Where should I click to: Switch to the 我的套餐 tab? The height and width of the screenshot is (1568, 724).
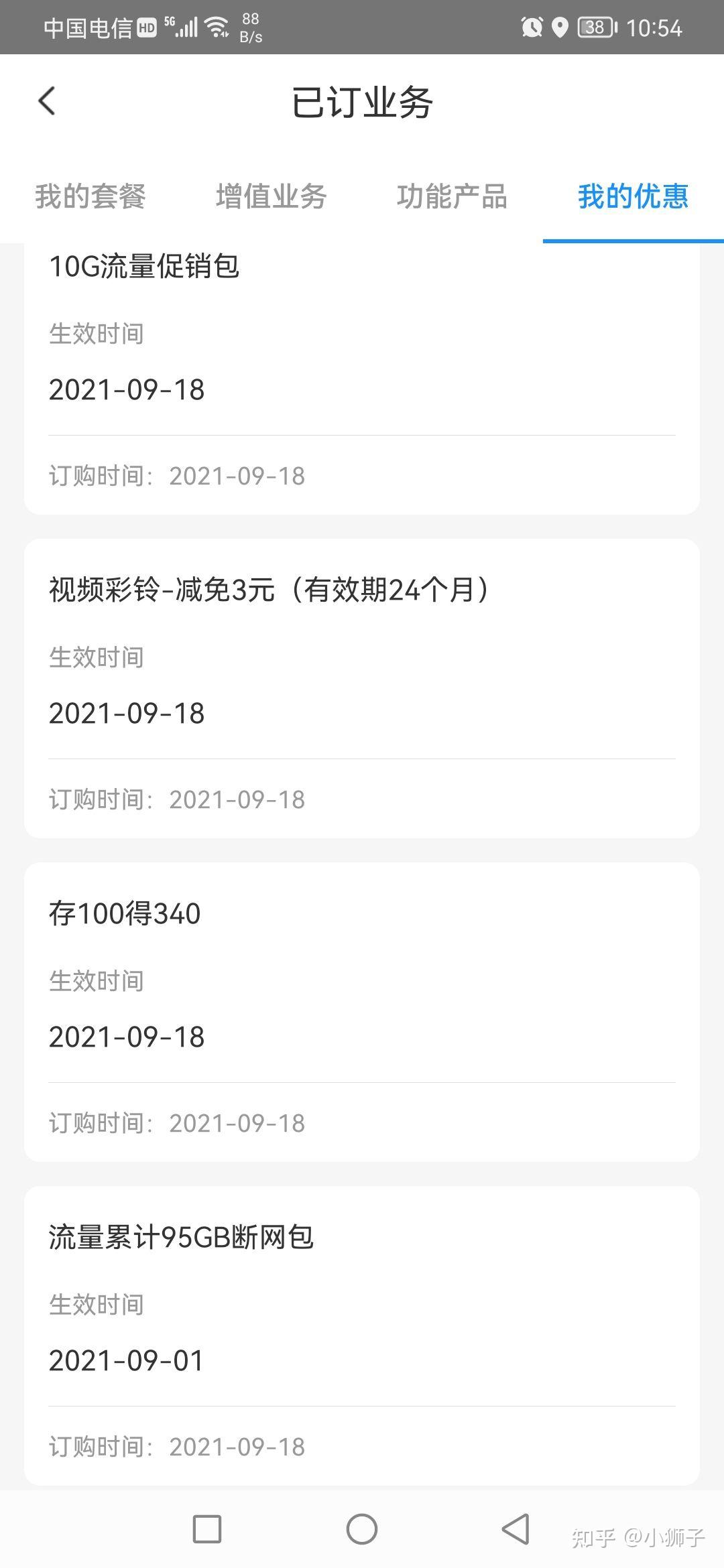[90, 197]
